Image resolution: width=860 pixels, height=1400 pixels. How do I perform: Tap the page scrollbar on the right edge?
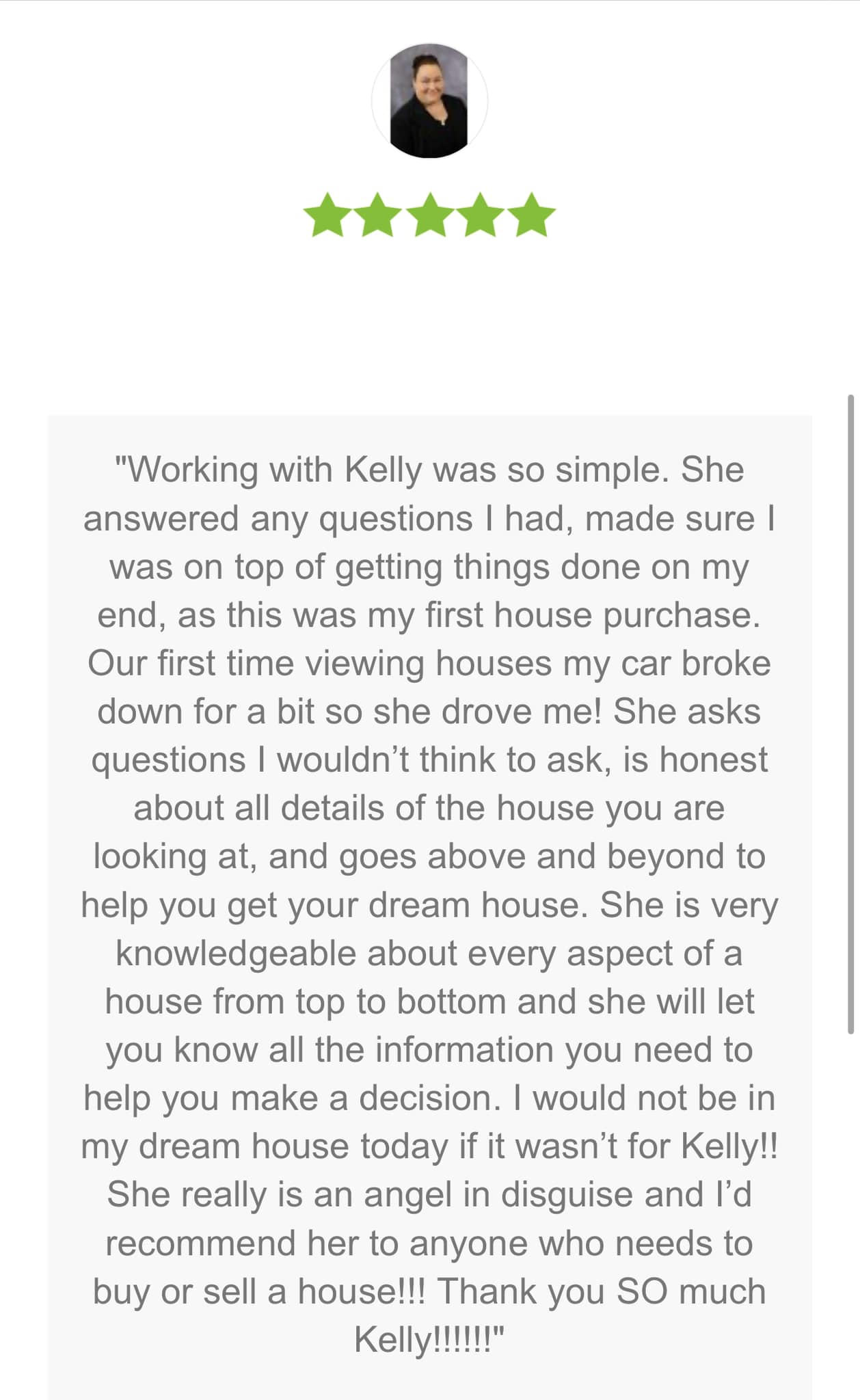pos(850,714)
